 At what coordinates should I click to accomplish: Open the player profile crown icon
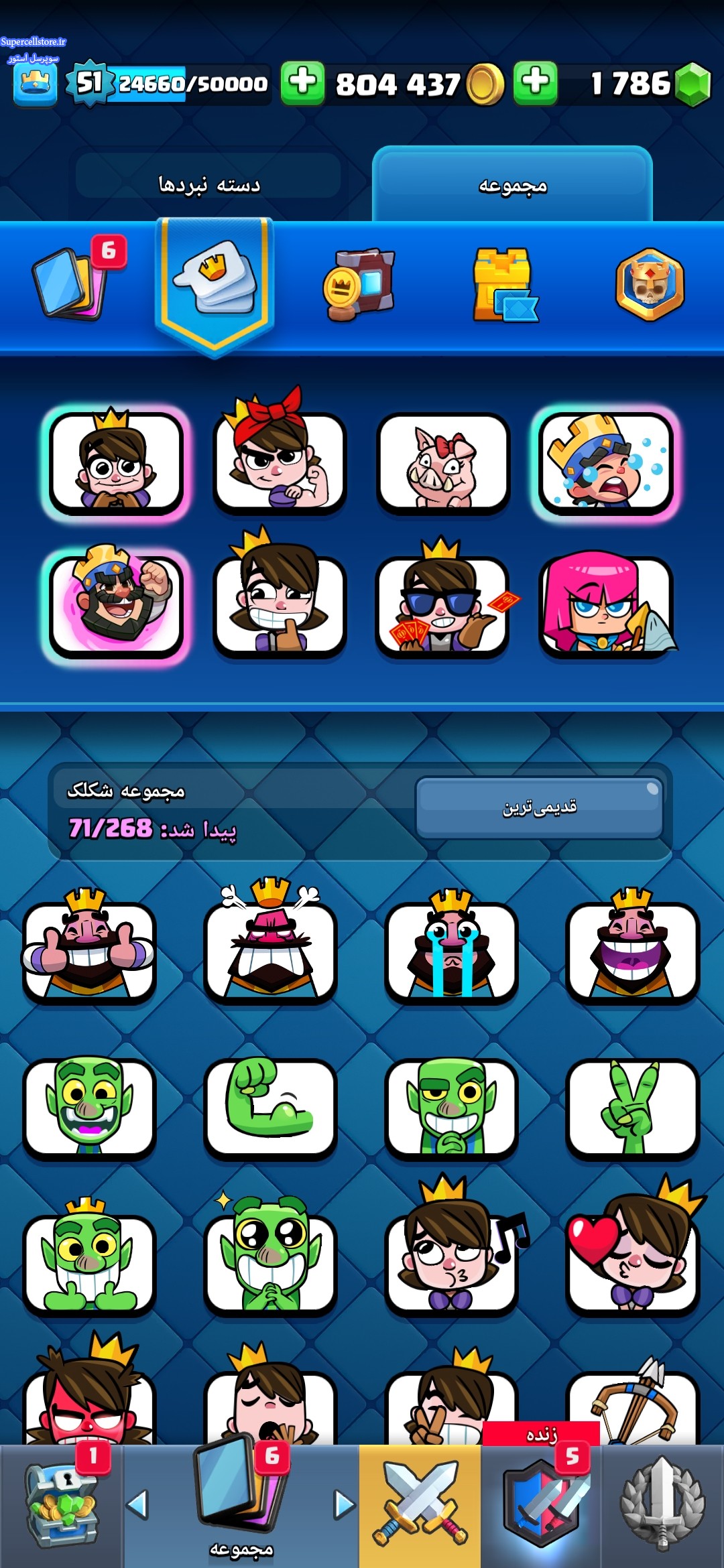click(35, 84)
